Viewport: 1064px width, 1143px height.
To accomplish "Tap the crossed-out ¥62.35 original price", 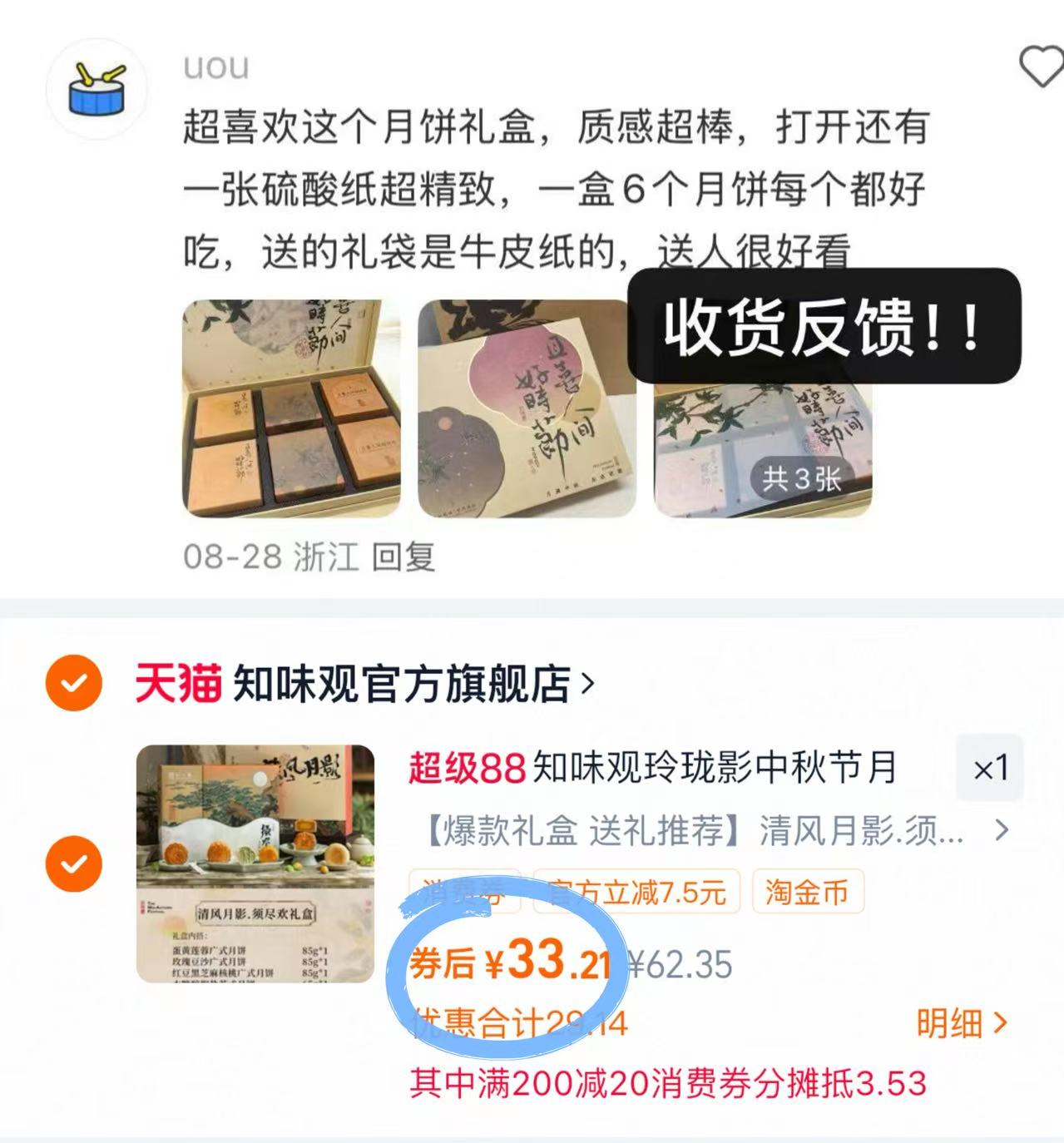I will coord(680,963).
